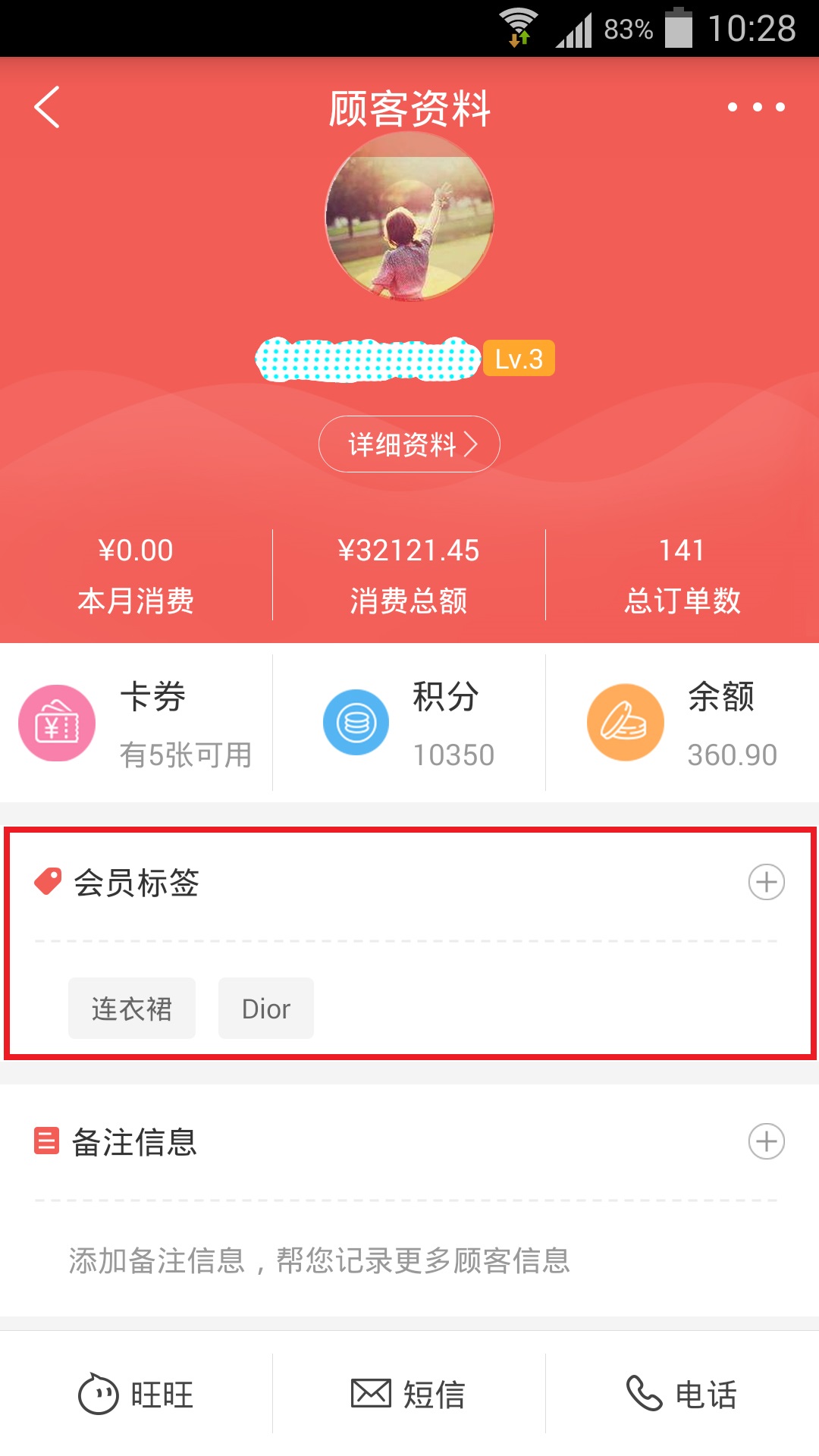View 总订单数 order count 141
The height and width of the screenshot is (1456, 819).
(x=682, y=574)
